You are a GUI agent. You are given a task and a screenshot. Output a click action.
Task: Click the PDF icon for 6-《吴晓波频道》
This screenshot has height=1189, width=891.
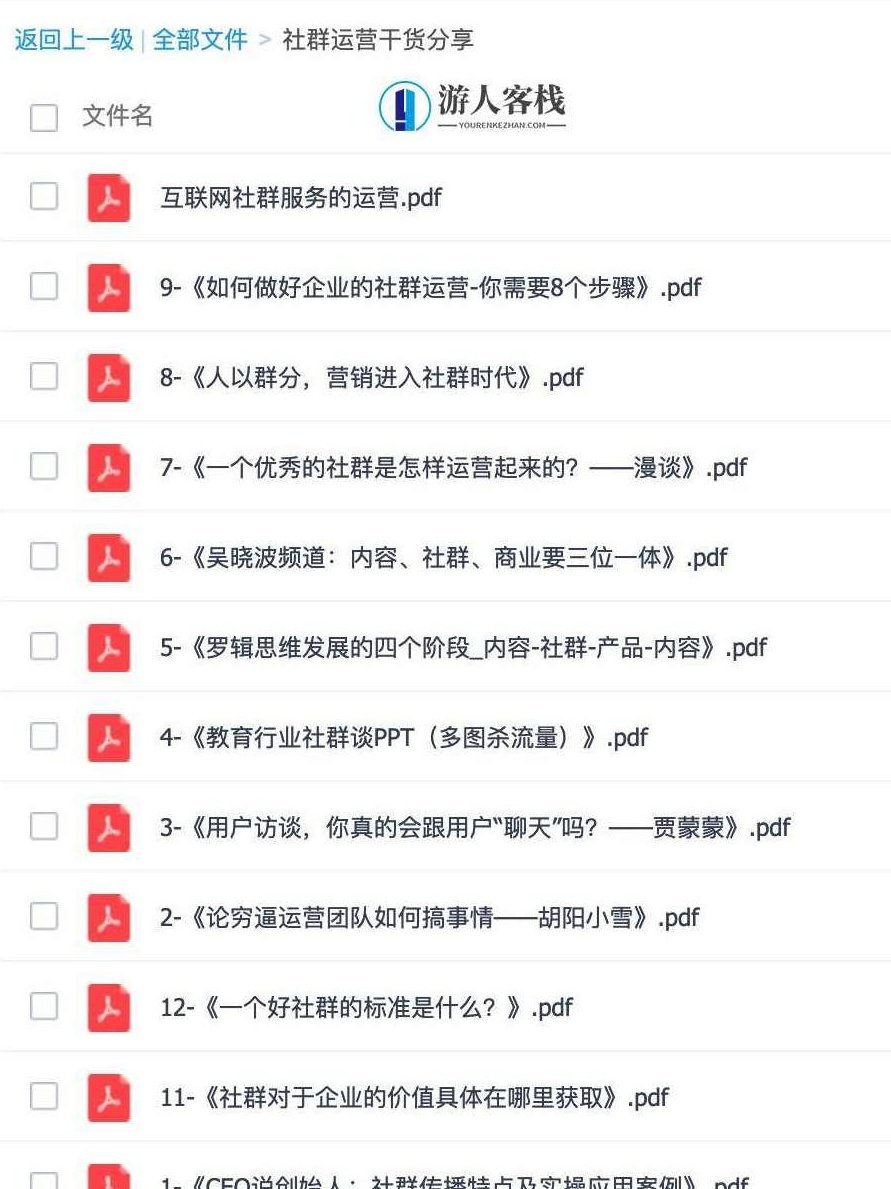tap(109, 557)
